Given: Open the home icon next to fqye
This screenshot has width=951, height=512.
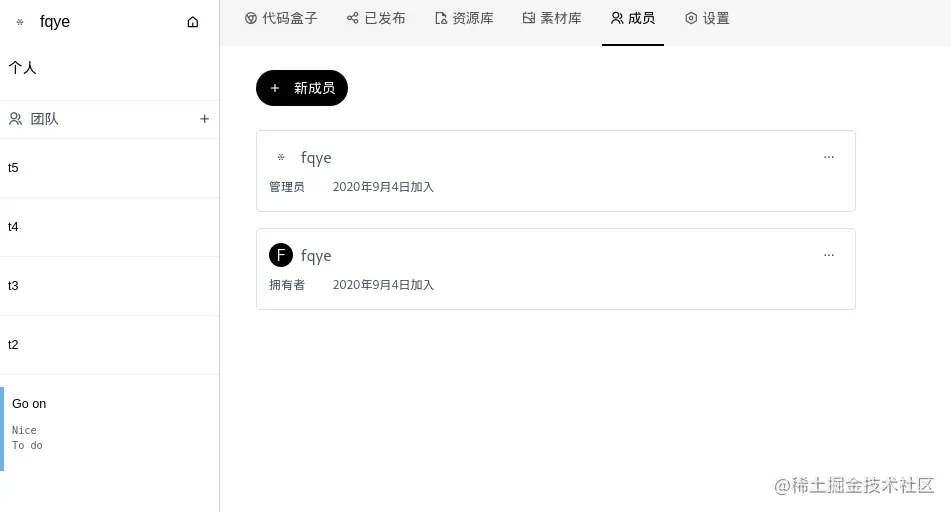Looking at the screenshot, I should (193, 22).
